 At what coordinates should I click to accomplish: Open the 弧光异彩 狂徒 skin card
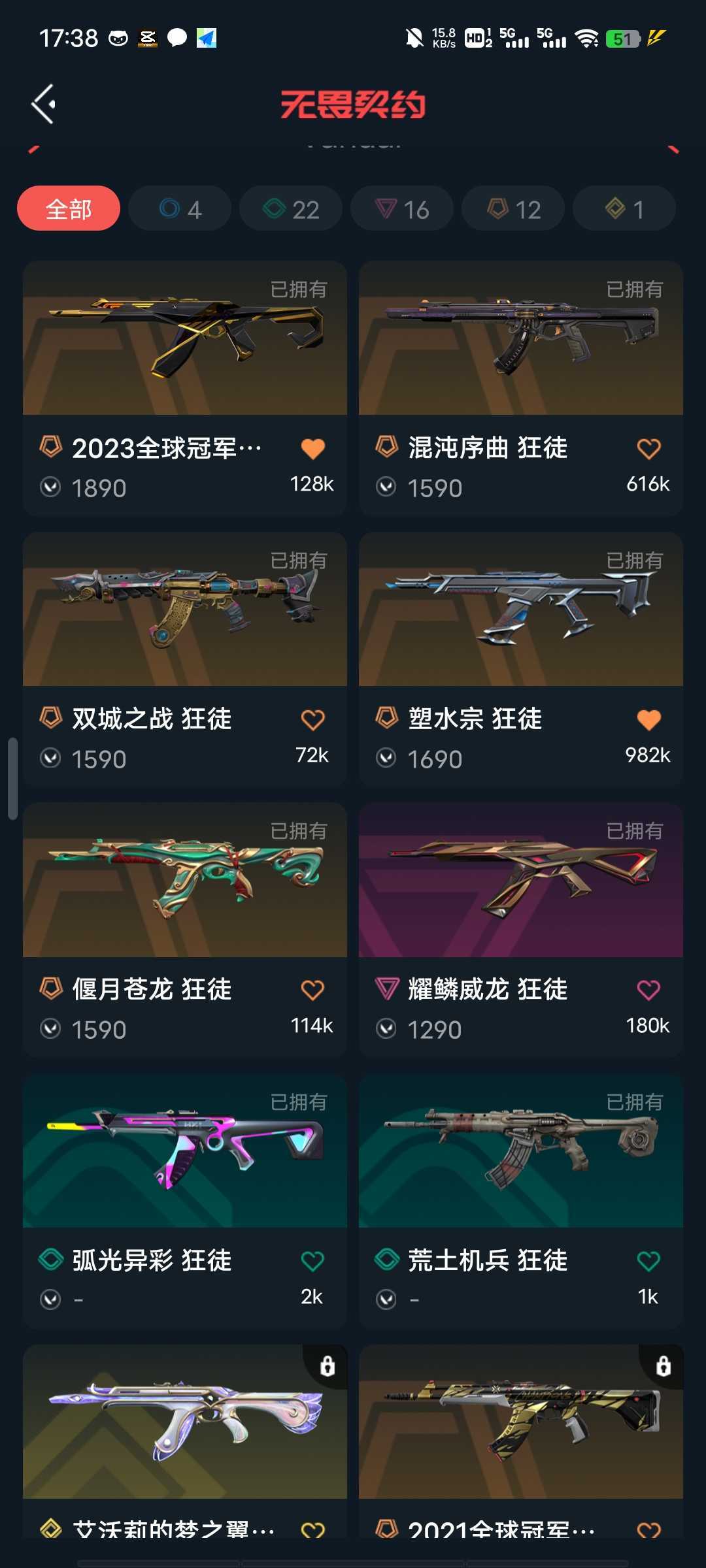185,1201
